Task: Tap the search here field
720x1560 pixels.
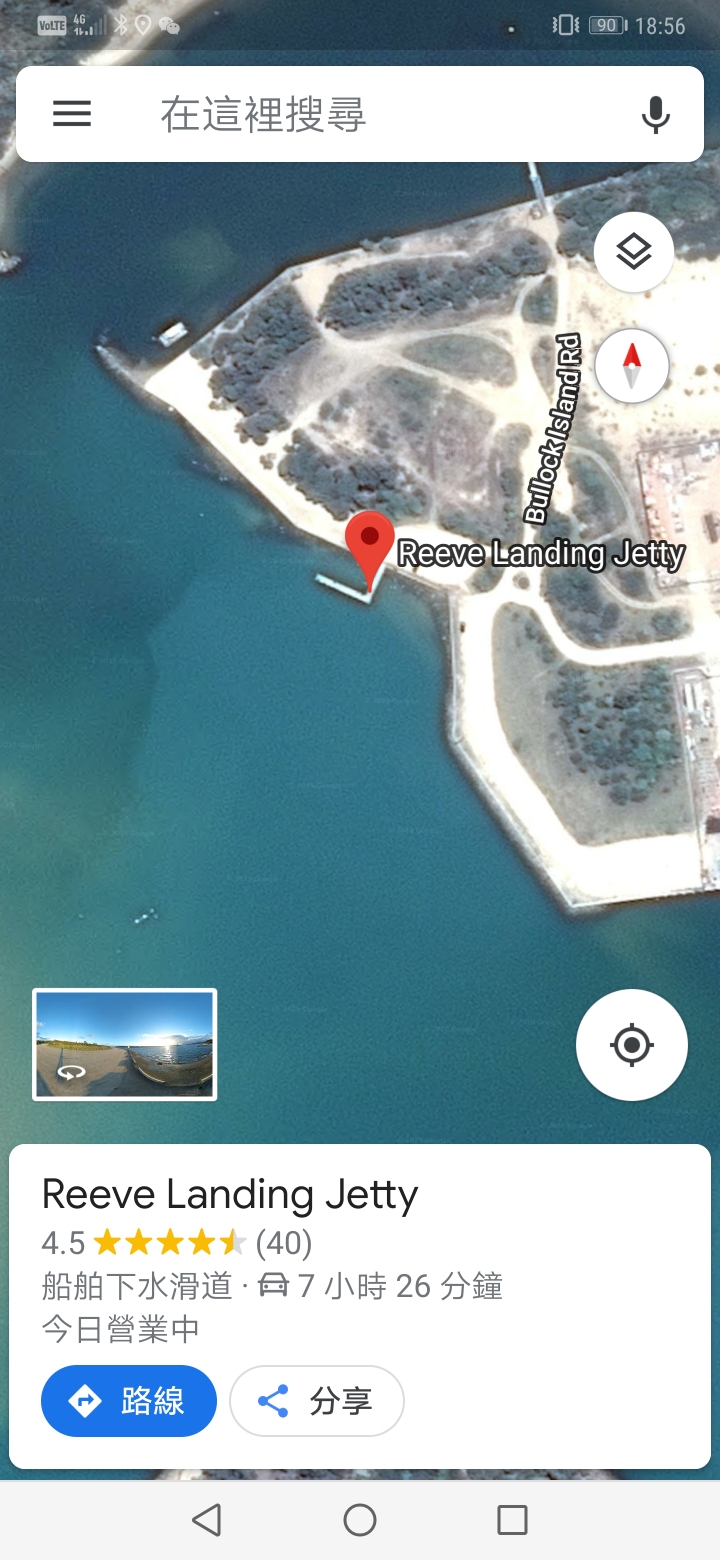Action: click(380, 115)
